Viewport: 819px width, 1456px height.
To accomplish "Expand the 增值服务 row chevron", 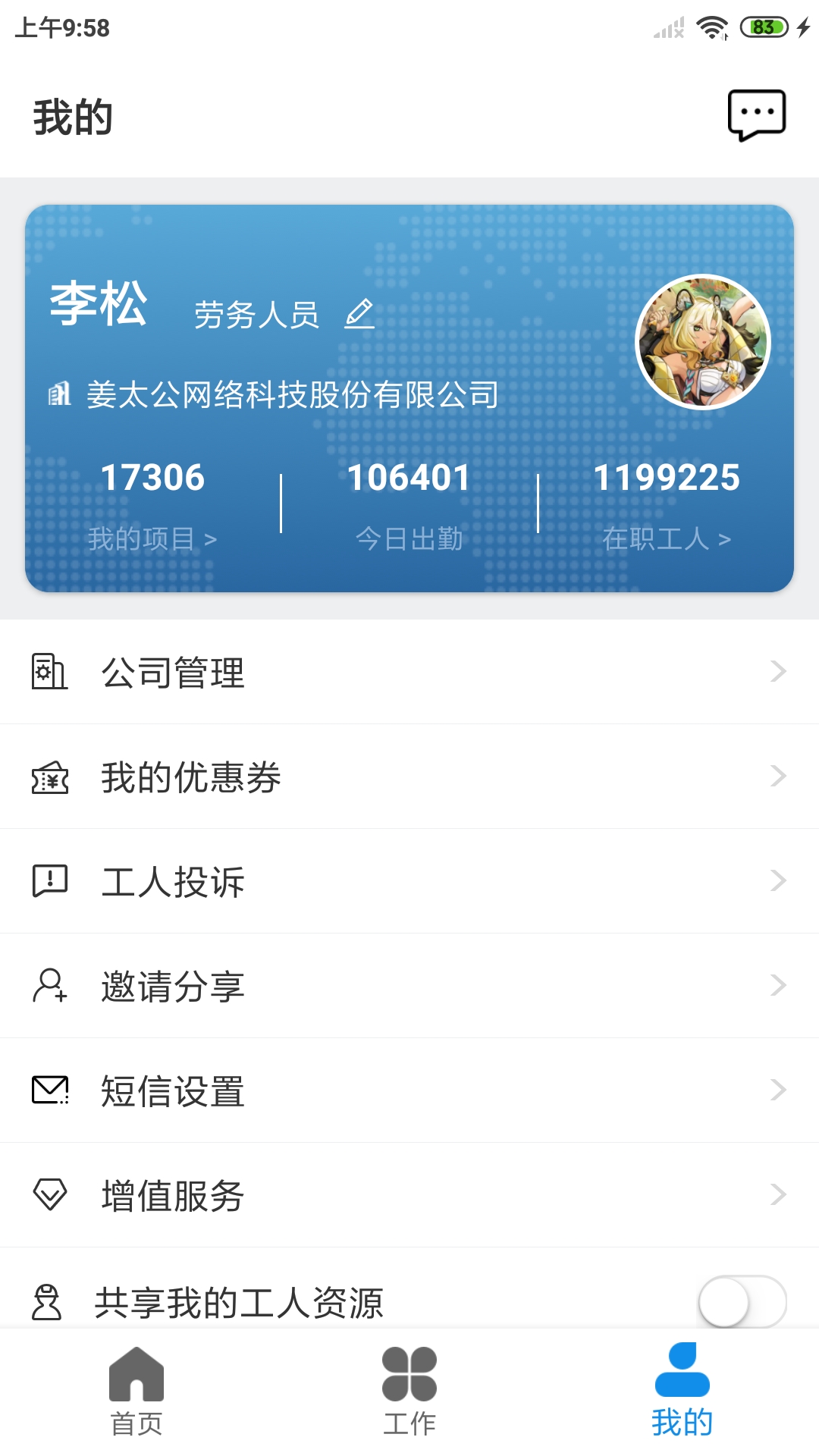I will tap(777, 1194).
